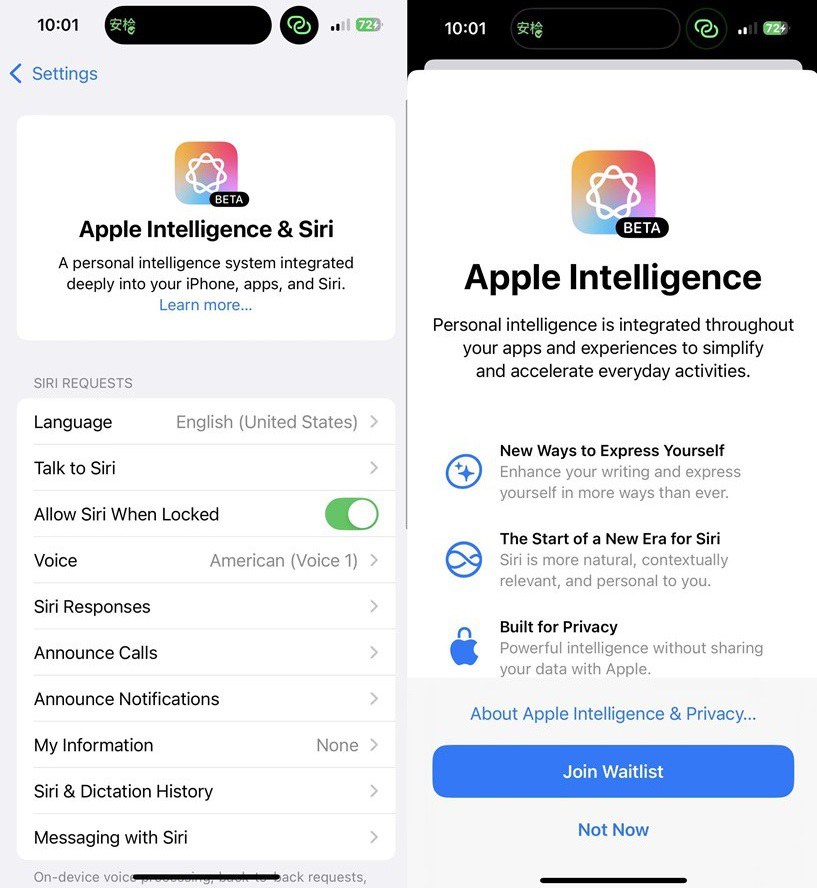Open Siri Responses
This screenshot has width=817, height=888.
coord(206,607)
